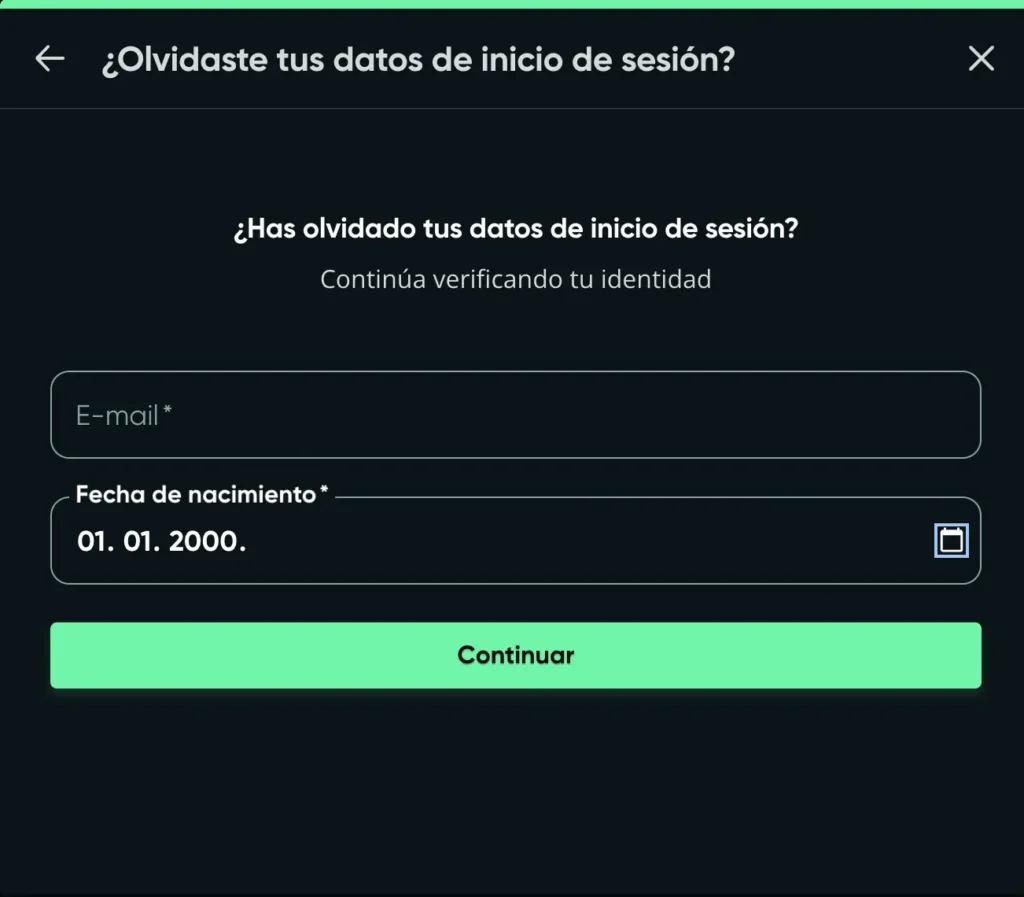This screenshot has width=1024, height=897.
Task: Focus the E-mail input field
Action: [515, 415]
